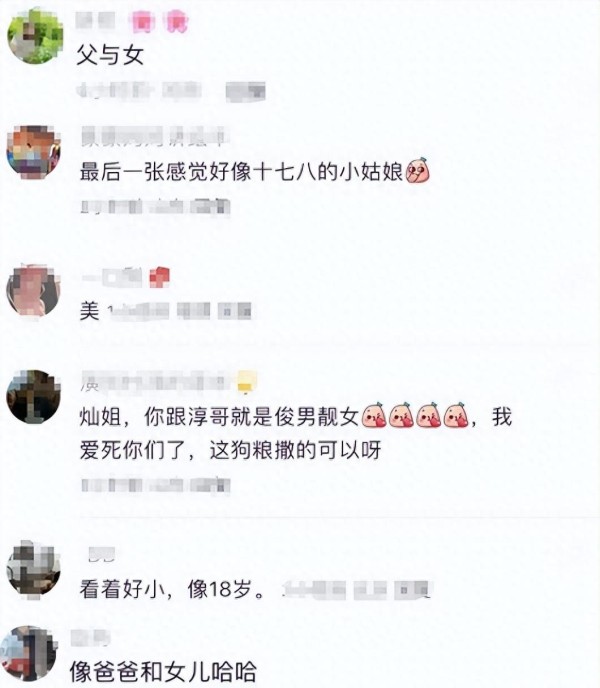
Task: Open avatar of the '父与女' commenter
Action: (35, 37)
